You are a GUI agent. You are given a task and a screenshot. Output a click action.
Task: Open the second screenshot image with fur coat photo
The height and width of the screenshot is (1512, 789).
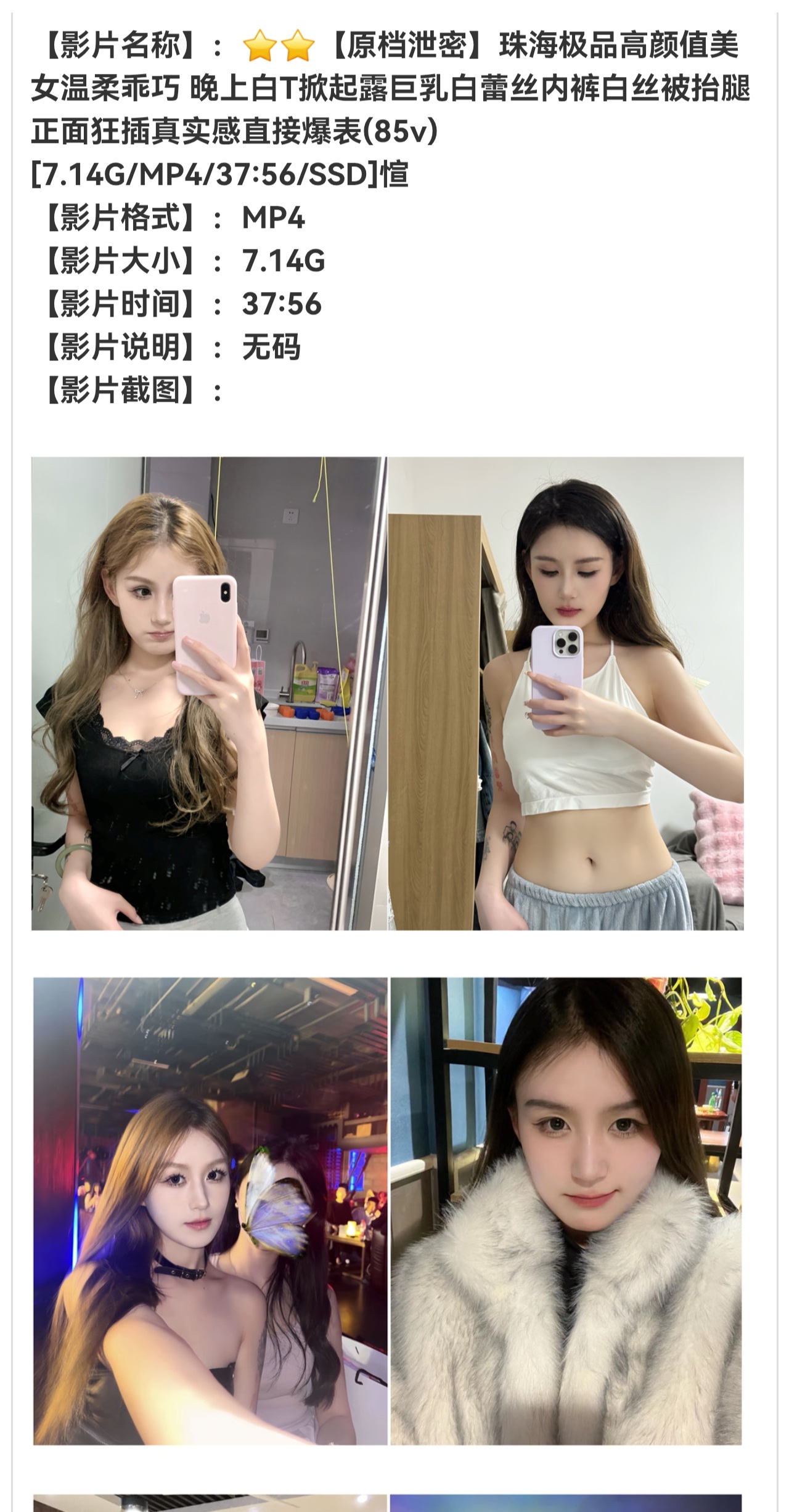[387, 1212]
